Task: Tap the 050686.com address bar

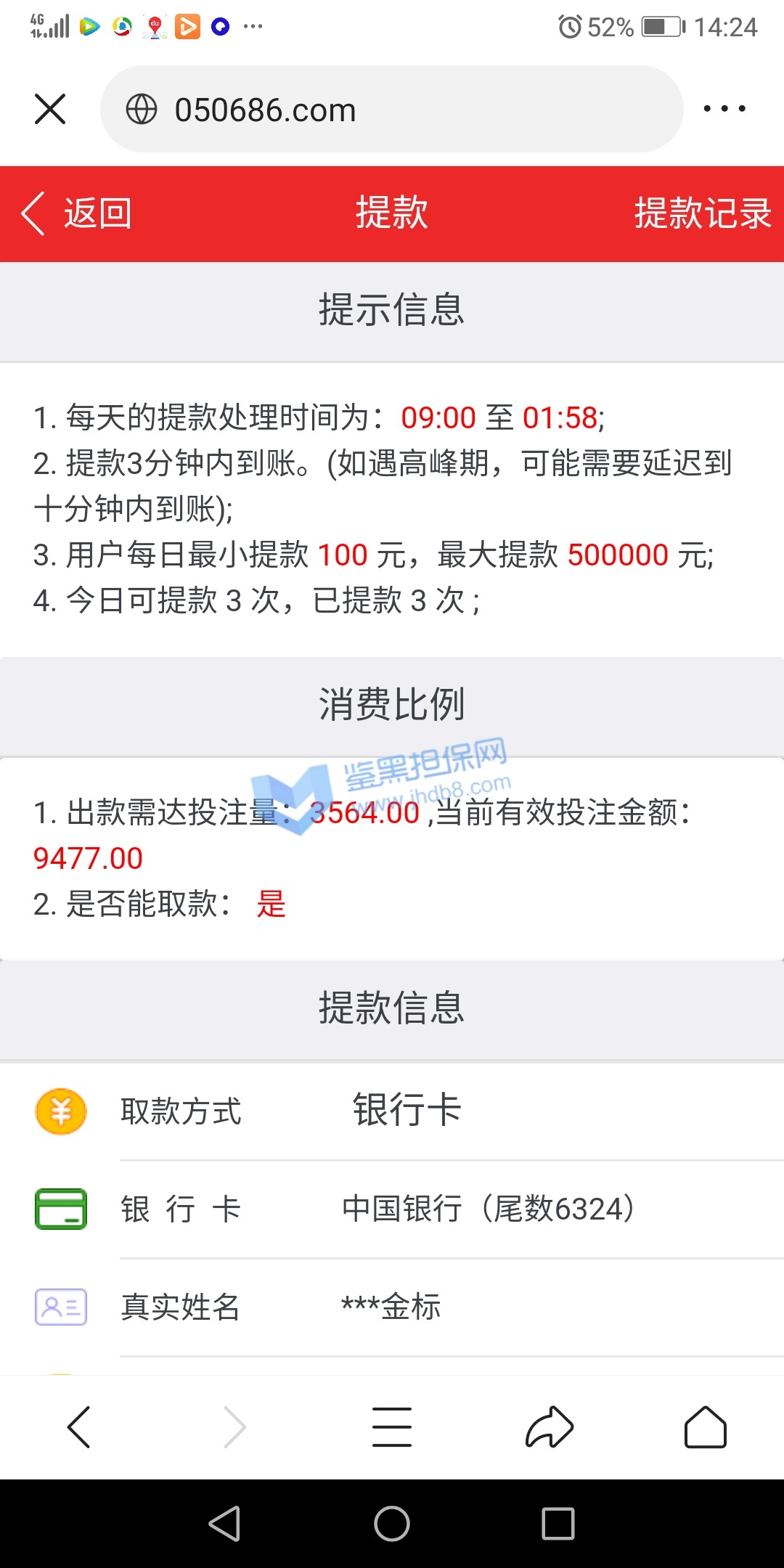Action: click(392, 110)
